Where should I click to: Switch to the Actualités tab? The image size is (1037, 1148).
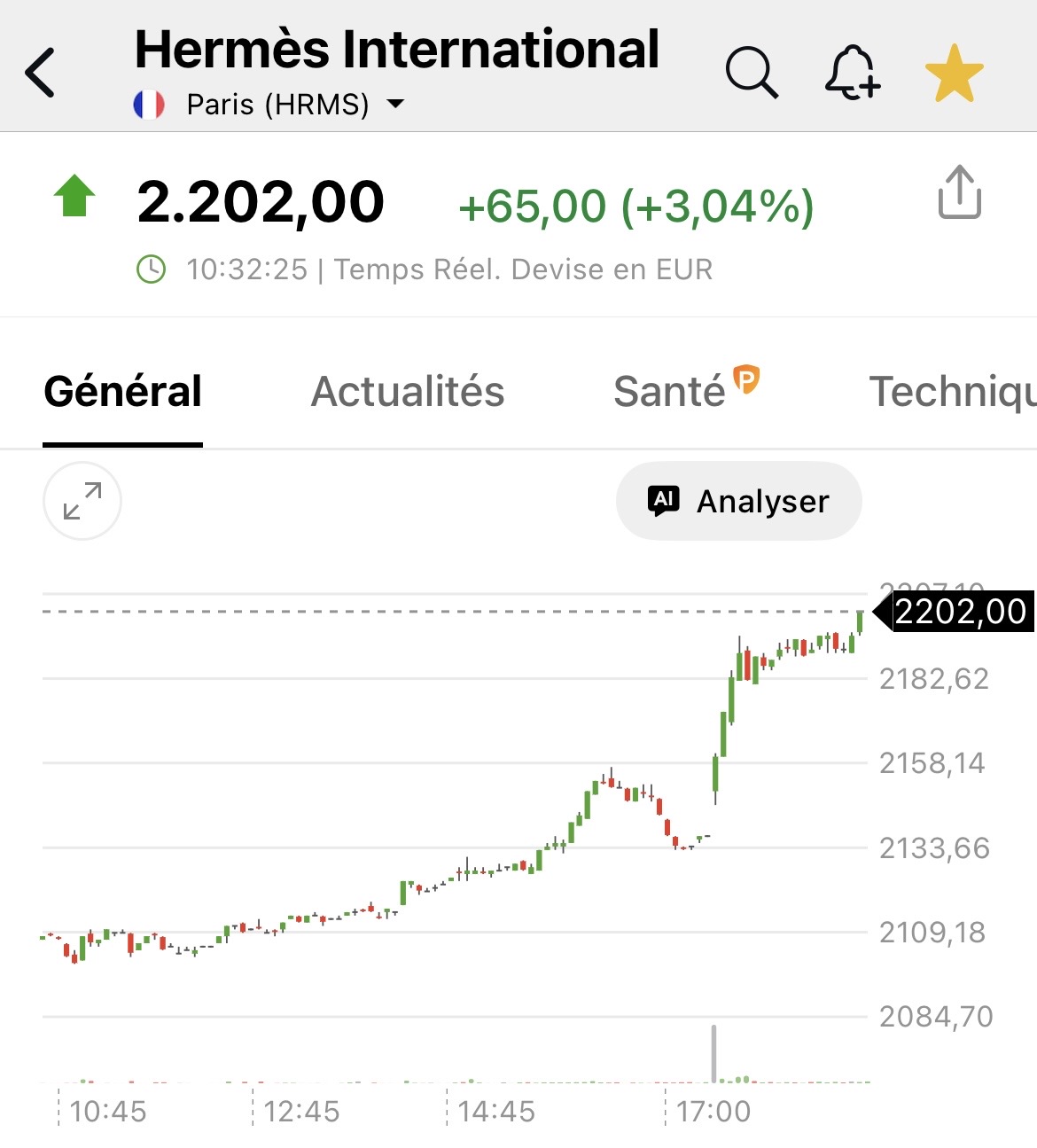coord(408,392)
